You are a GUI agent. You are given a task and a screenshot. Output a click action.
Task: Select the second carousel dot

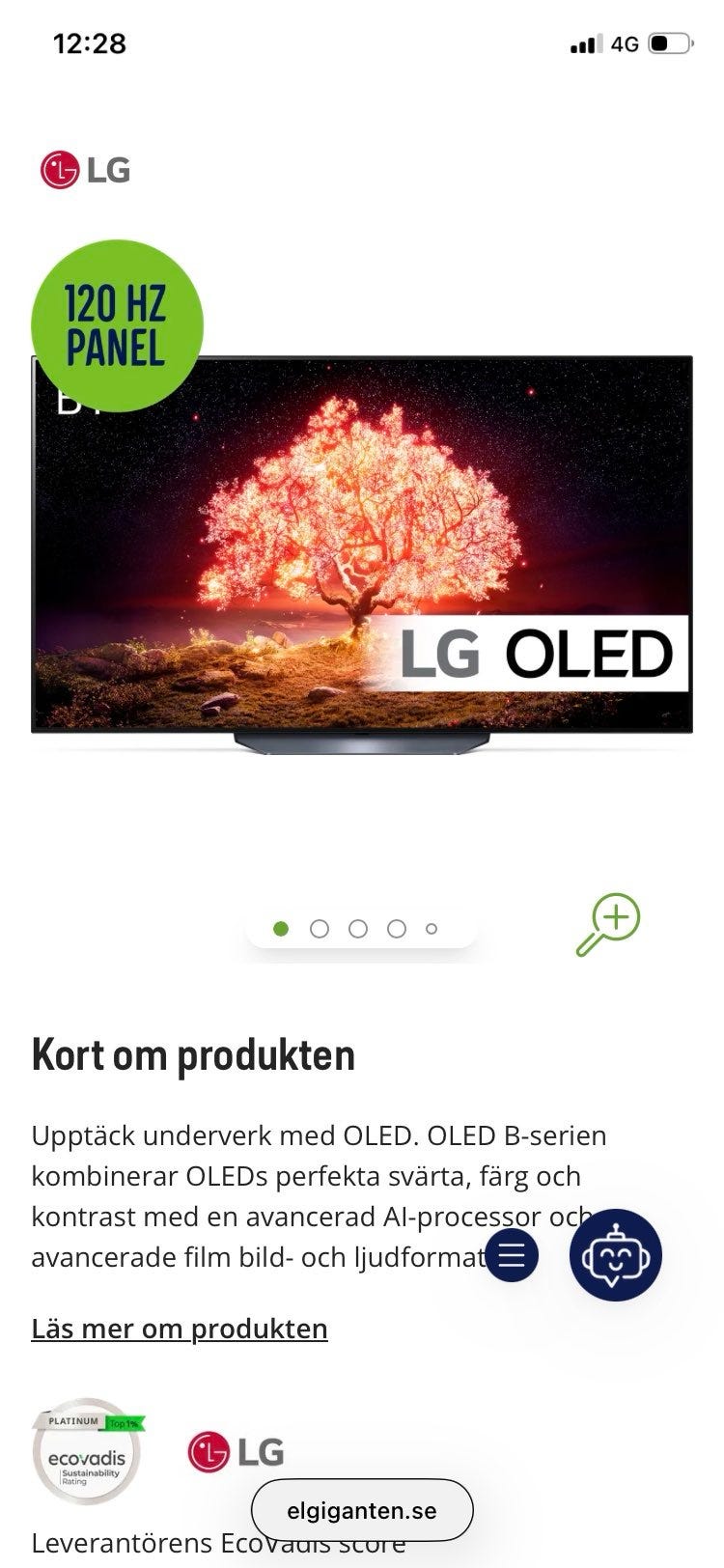click(x=320, y=928)
